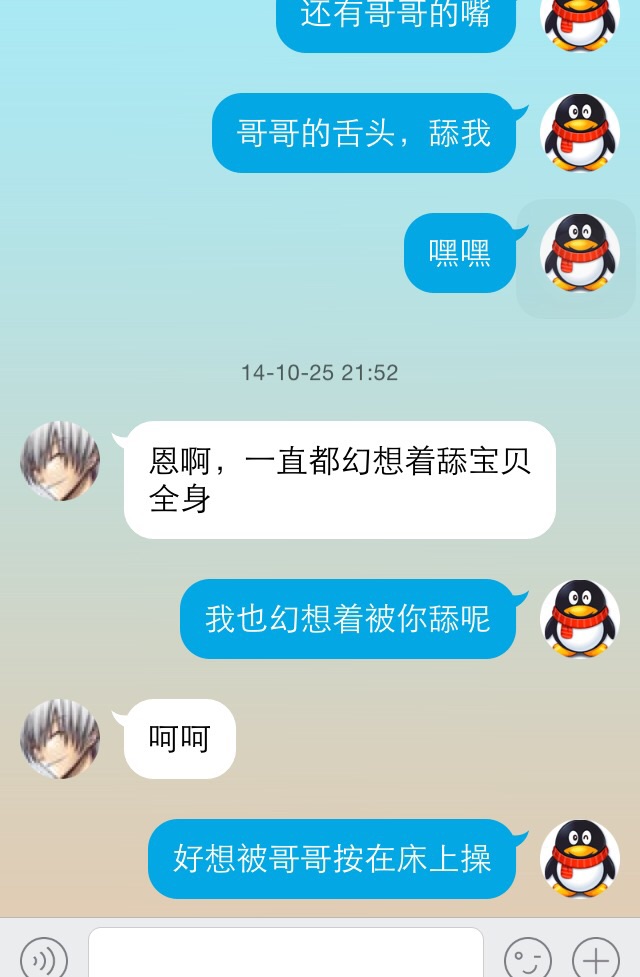Open contact's avatar beside the 呵呵 message

pos(60,739)
